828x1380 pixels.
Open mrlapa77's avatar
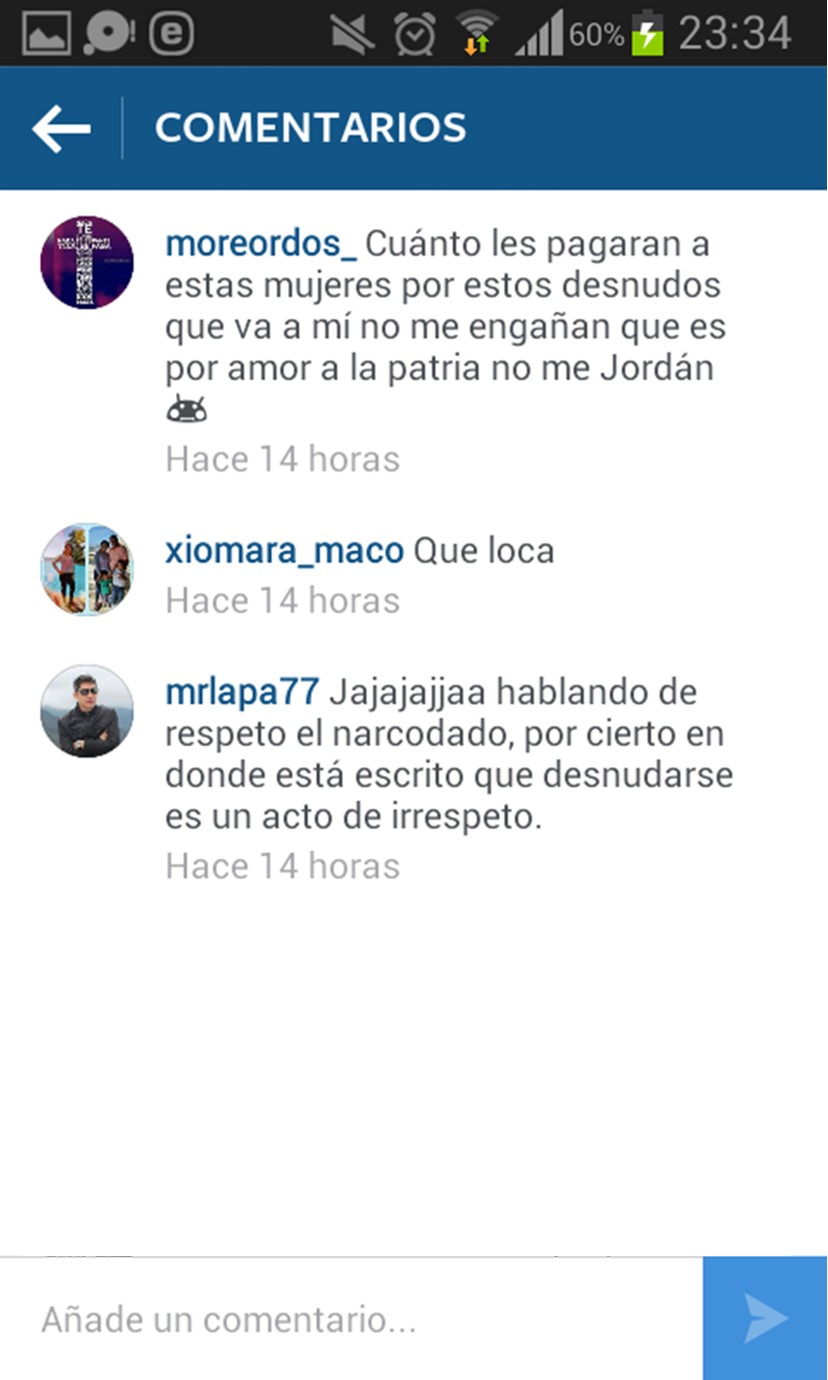(x=87, y=711)
